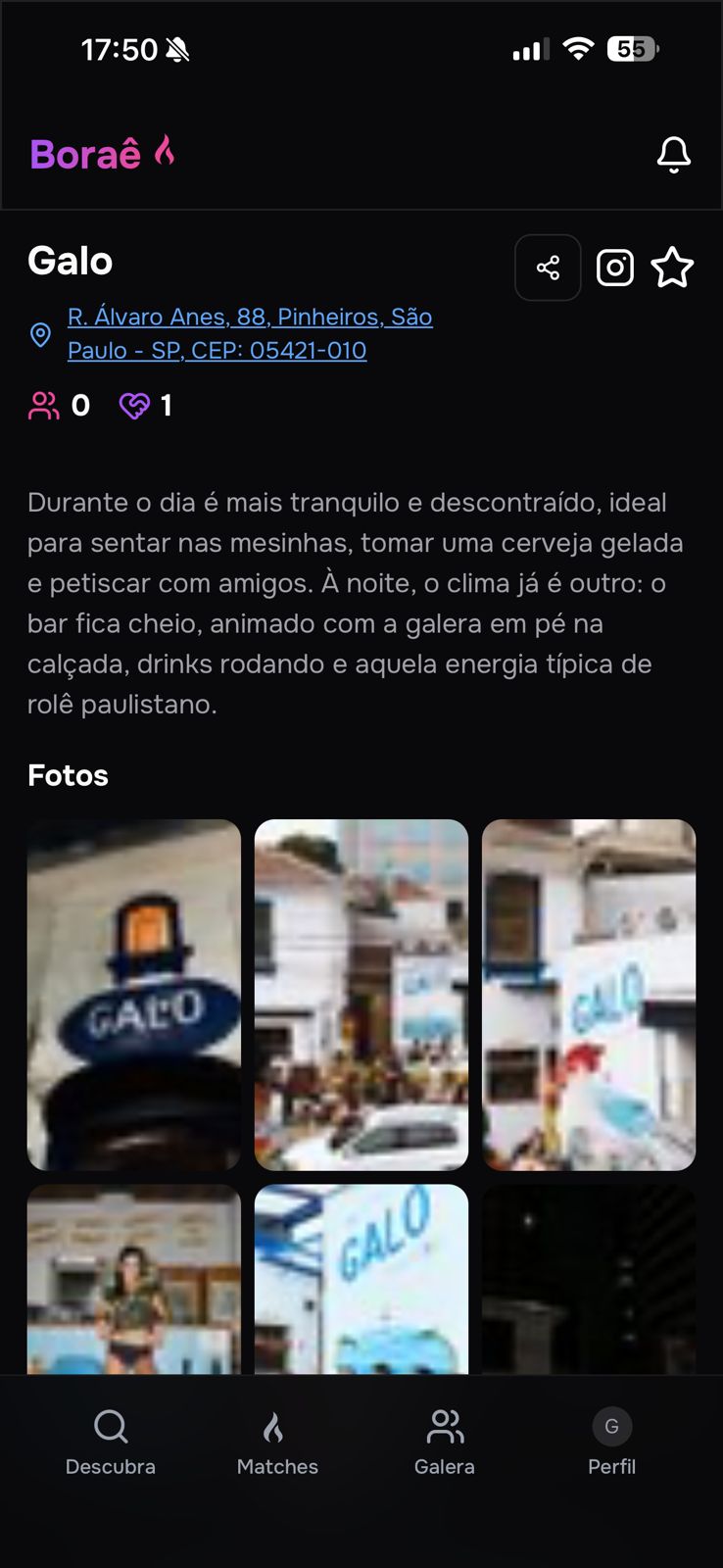The height and width of the screenshot is (1568, 723).
Task: Select the Matches flame icon
Action: (x=277, y=1427)
